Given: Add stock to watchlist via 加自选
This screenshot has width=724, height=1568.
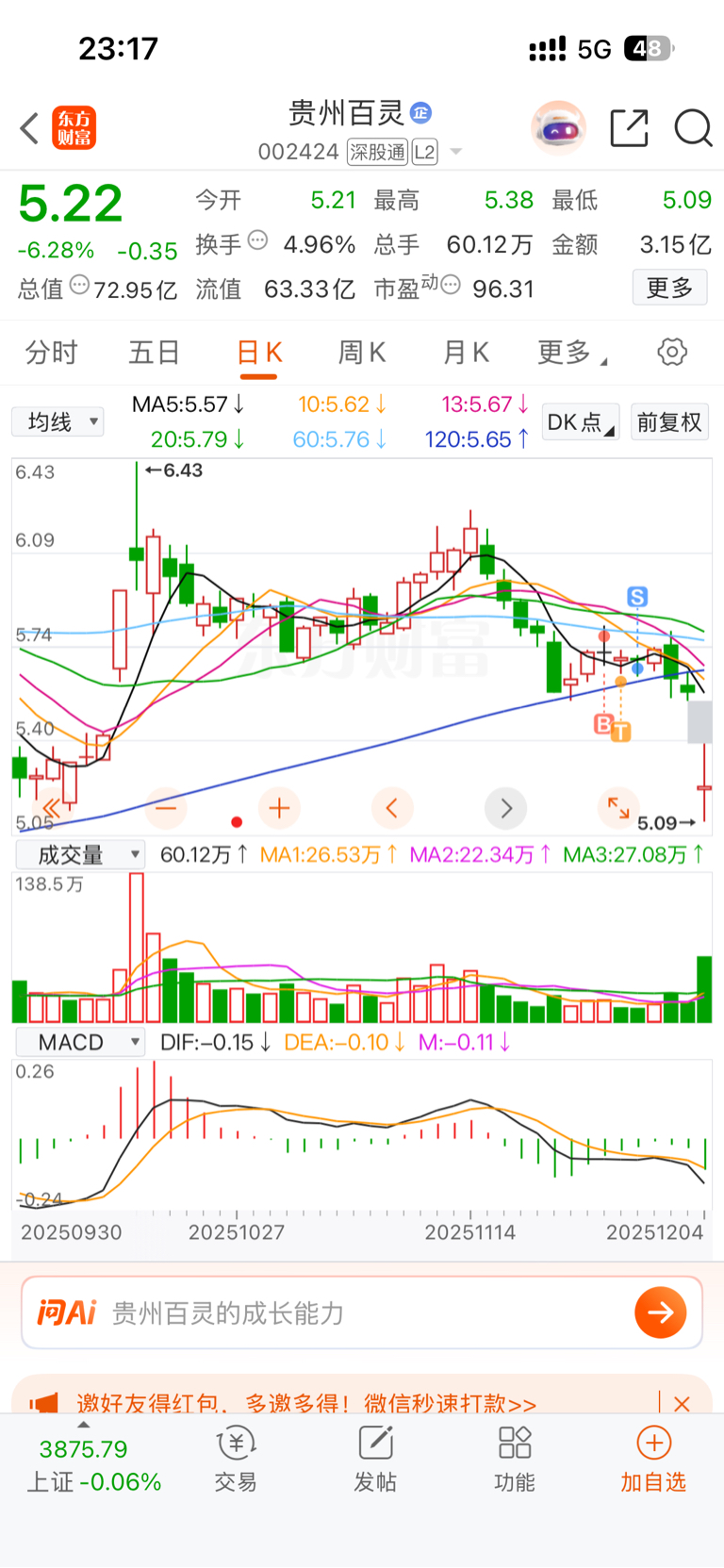Looking at the screenshot, I should tap(653, 1459).
